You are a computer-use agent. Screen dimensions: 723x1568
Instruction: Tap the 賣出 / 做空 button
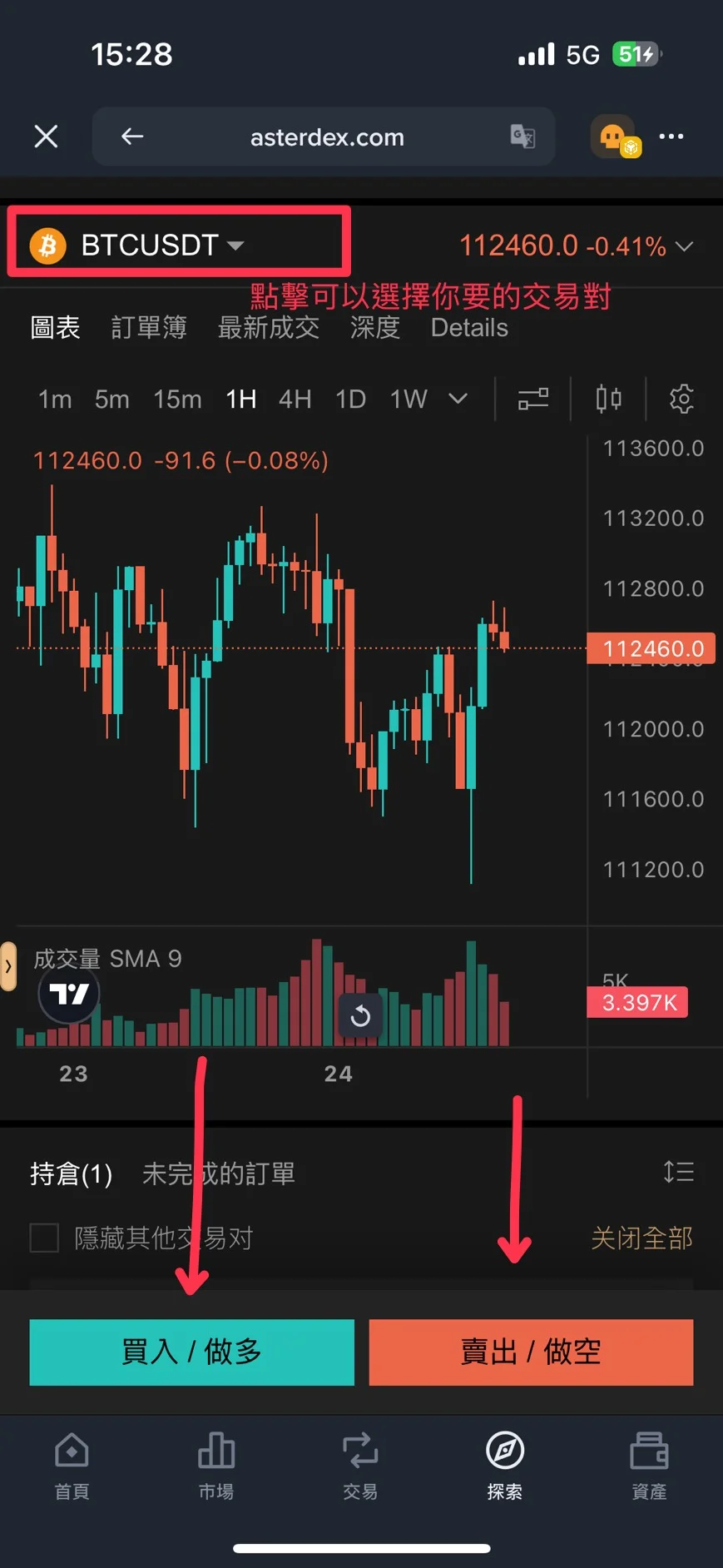[x=531, y=1352]
